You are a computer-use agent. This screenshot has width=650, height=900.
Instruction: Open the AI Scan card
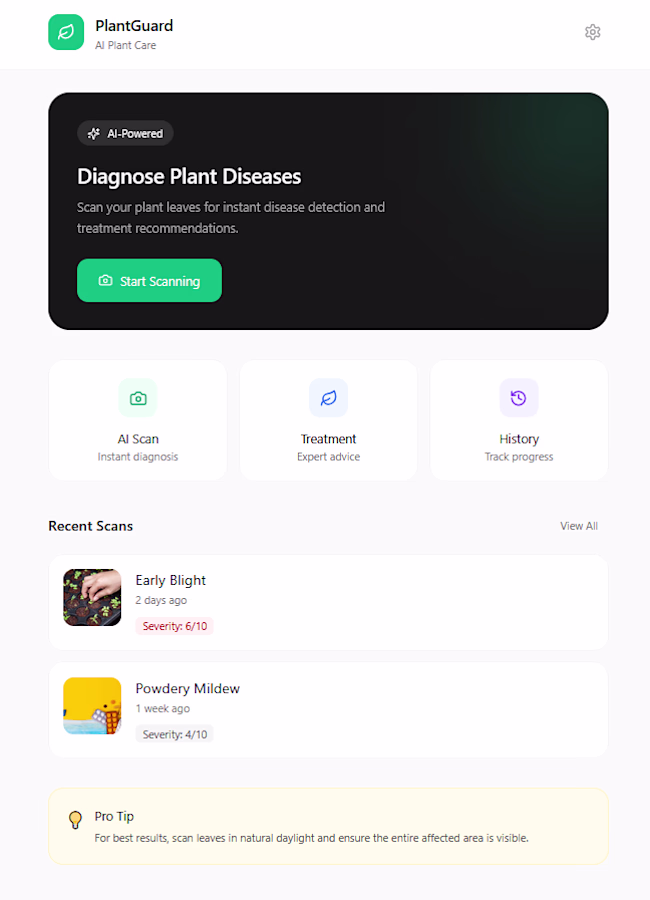138,420
